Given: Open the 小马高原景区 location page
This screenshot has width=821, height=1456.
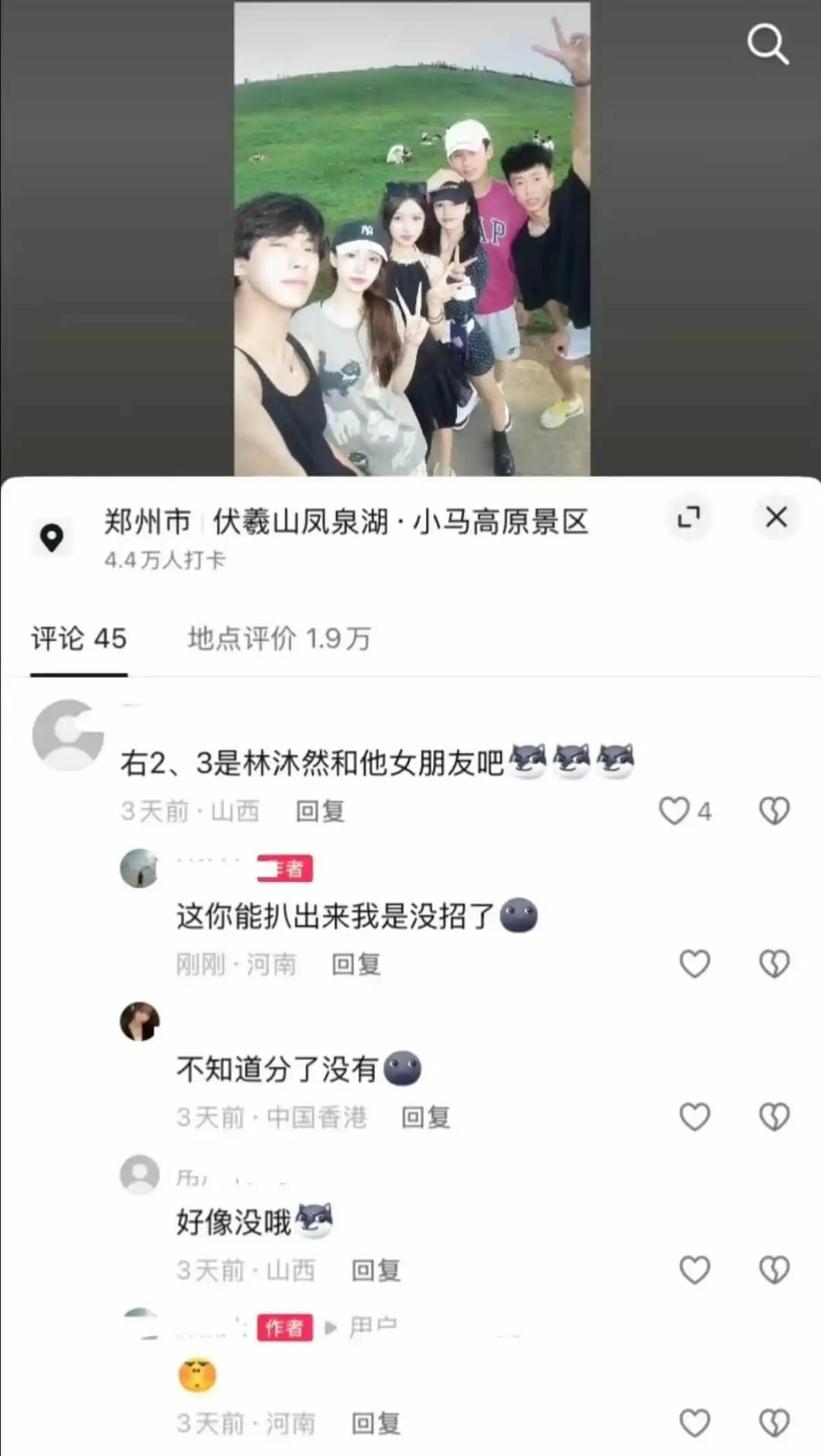Looking at the screenshot, I should [346, 522].
